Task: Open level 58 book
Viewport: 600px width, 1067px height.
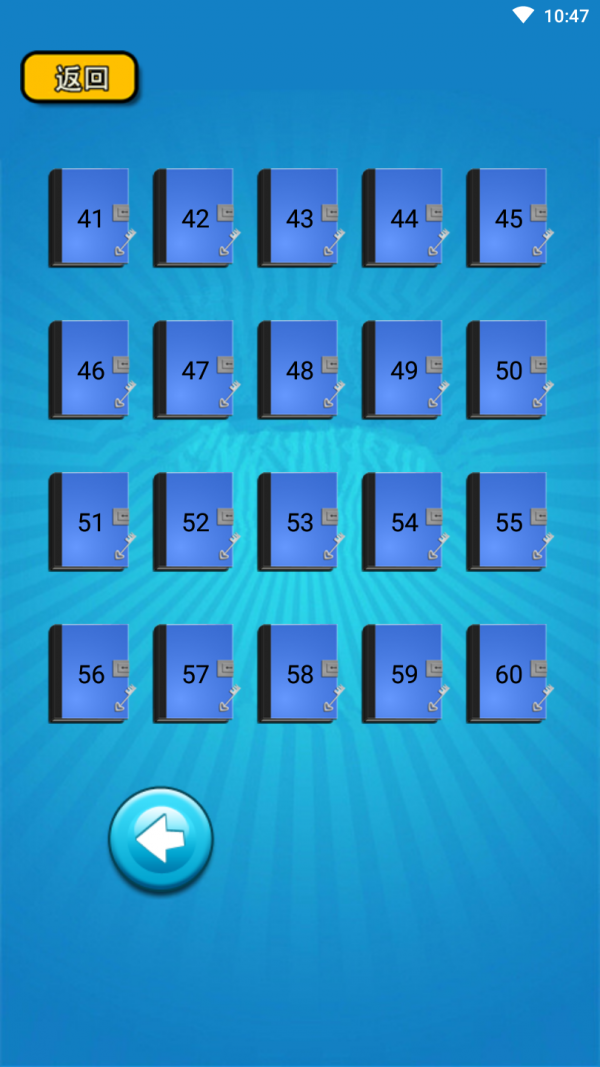Action: click(x=298, y=674)
